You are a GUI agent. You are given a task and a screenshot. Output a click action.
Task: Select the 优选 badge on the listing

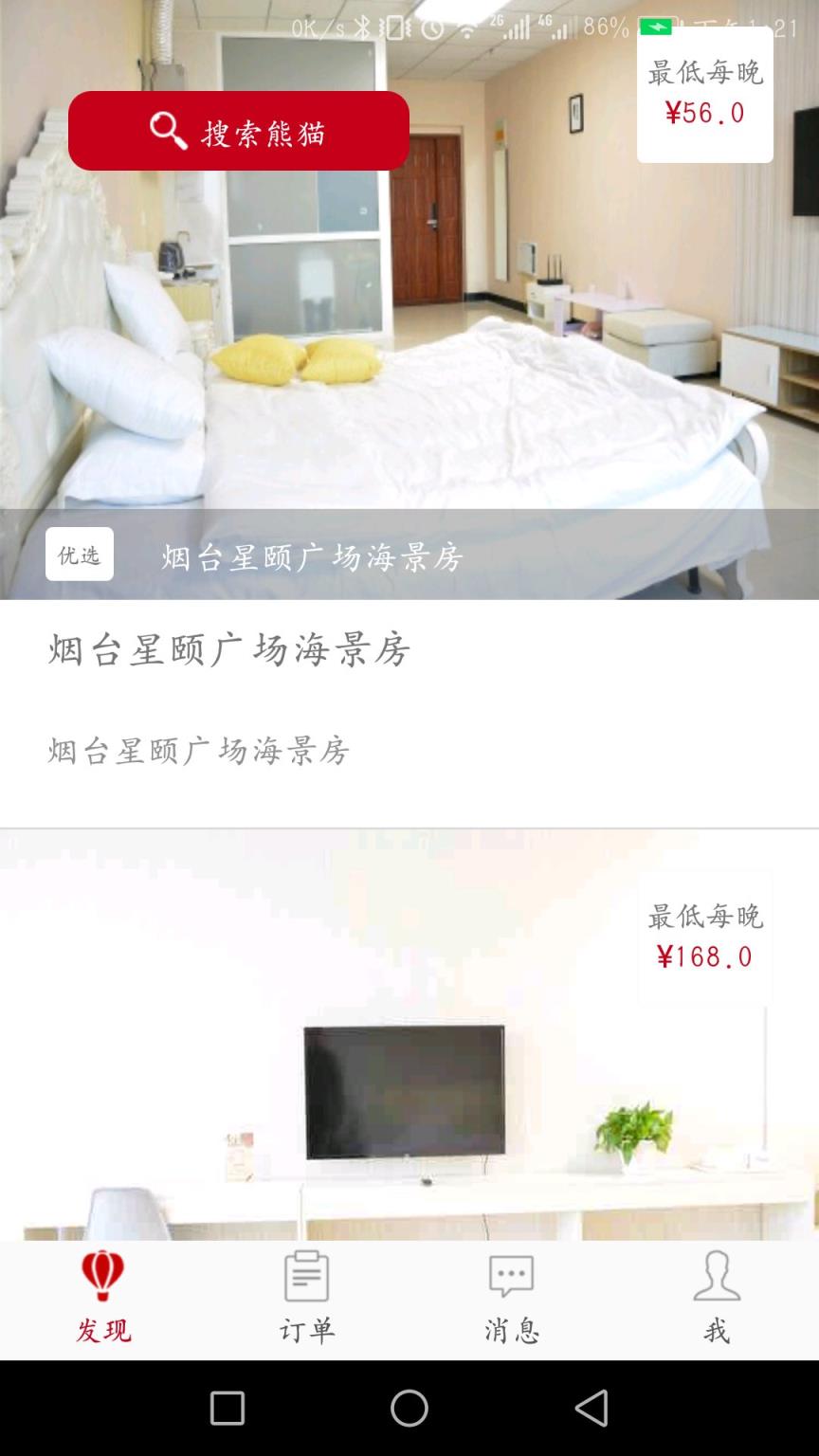point(81,555)
